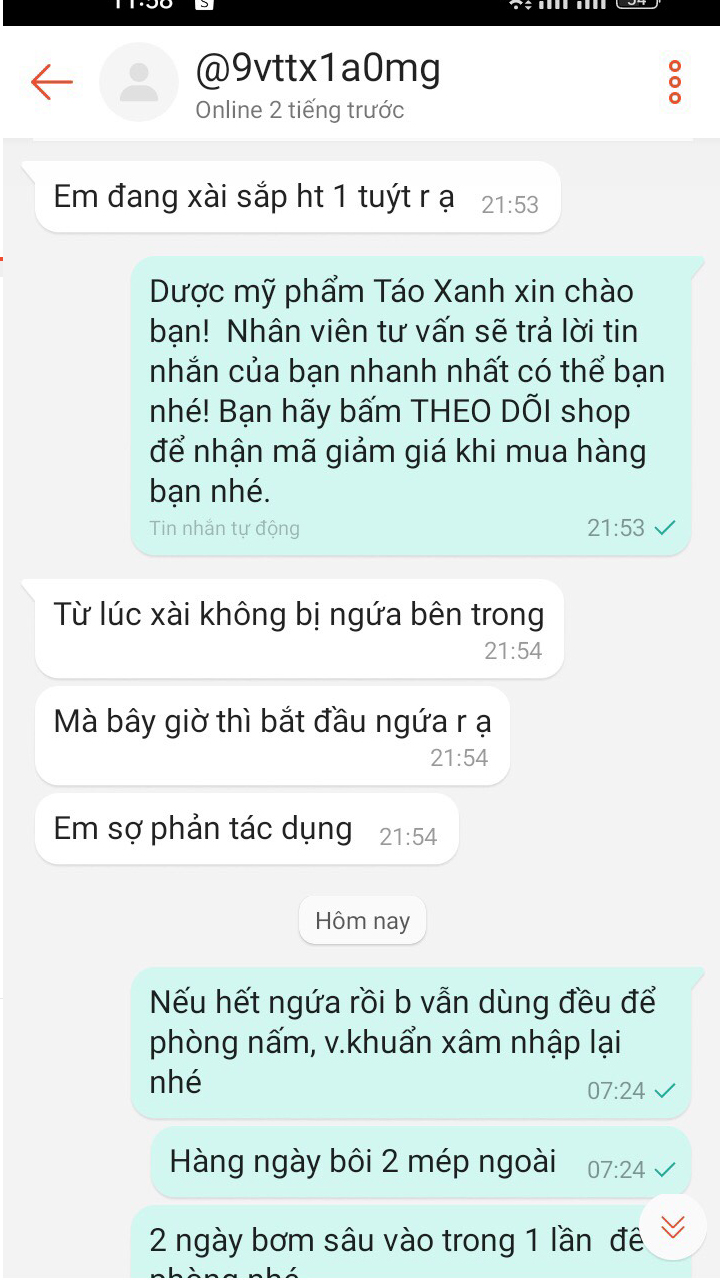Screen dimensions: 720x1280
Task: Open the three-dot overflow menu
Action: coord(675,82)
